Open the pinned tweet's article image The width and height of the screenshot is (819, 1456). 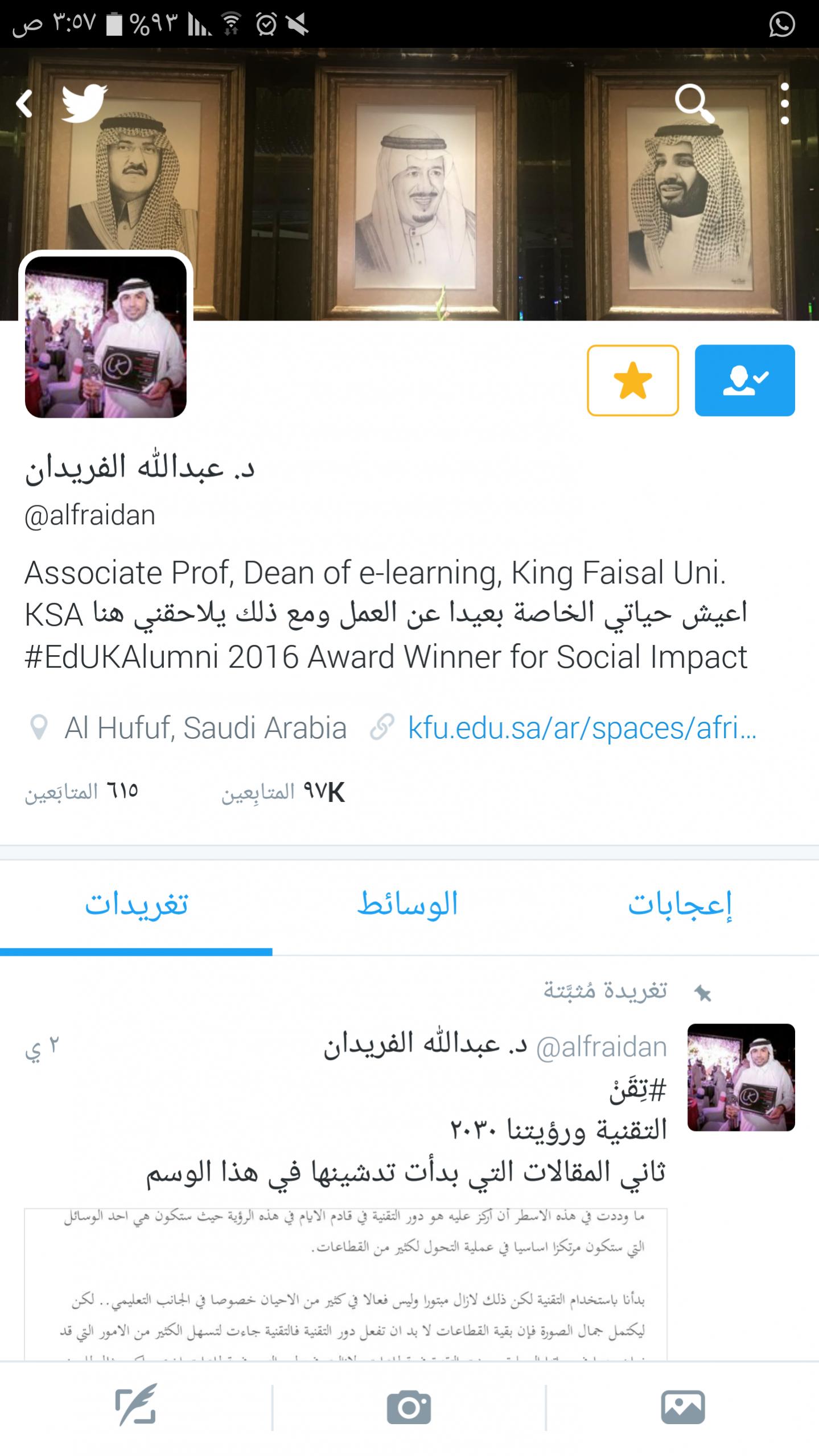(x=345, y=1285)
